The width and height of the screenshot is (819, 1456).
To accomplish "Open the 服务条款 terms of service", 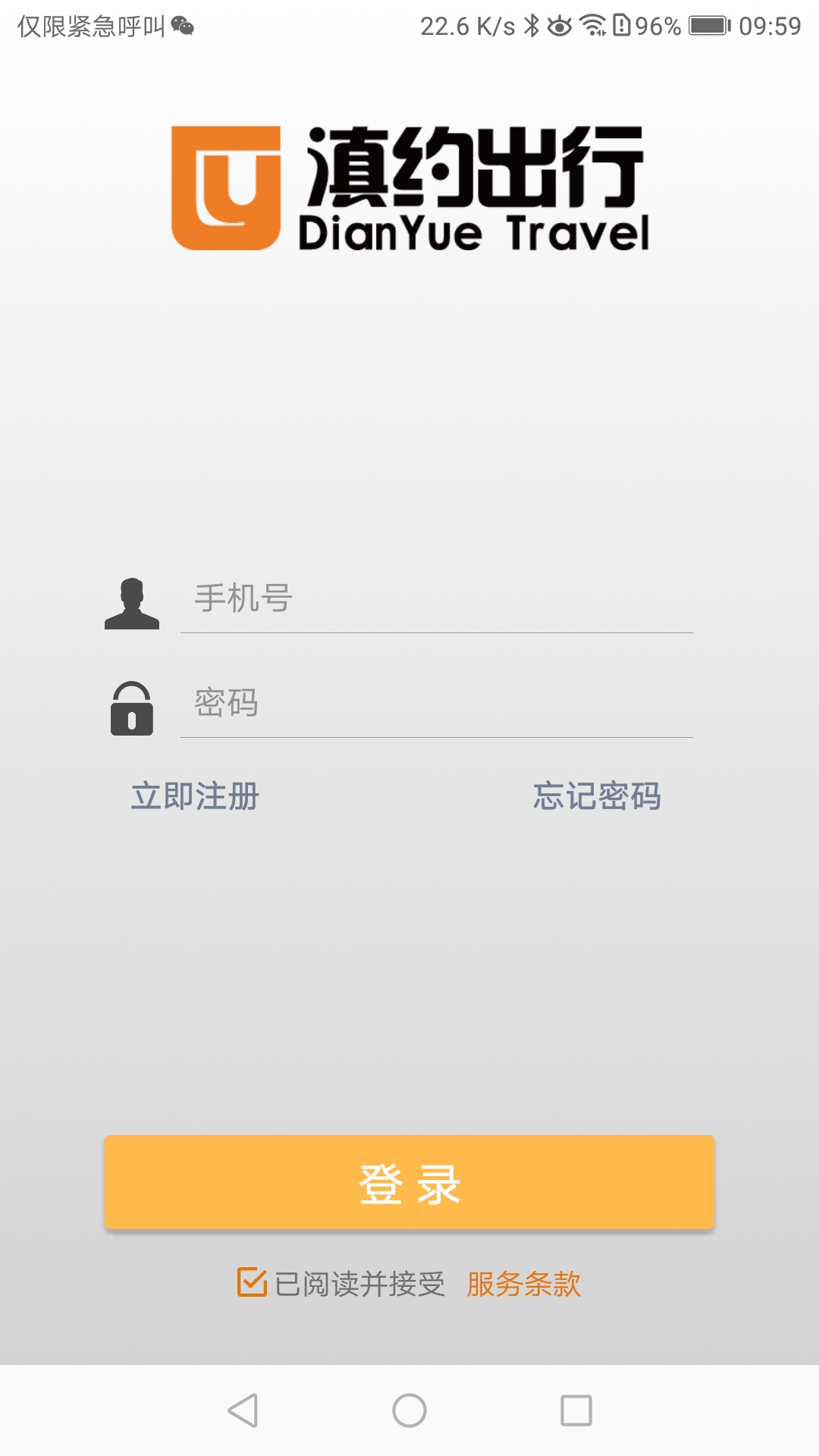I will (524, 1280).
